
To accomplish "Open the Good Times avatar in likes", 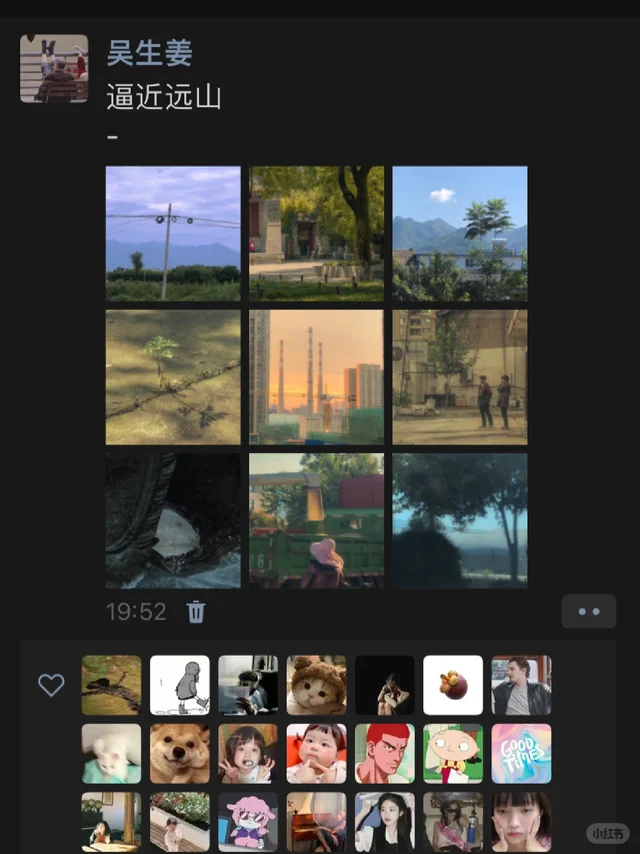I will (521, 753).
